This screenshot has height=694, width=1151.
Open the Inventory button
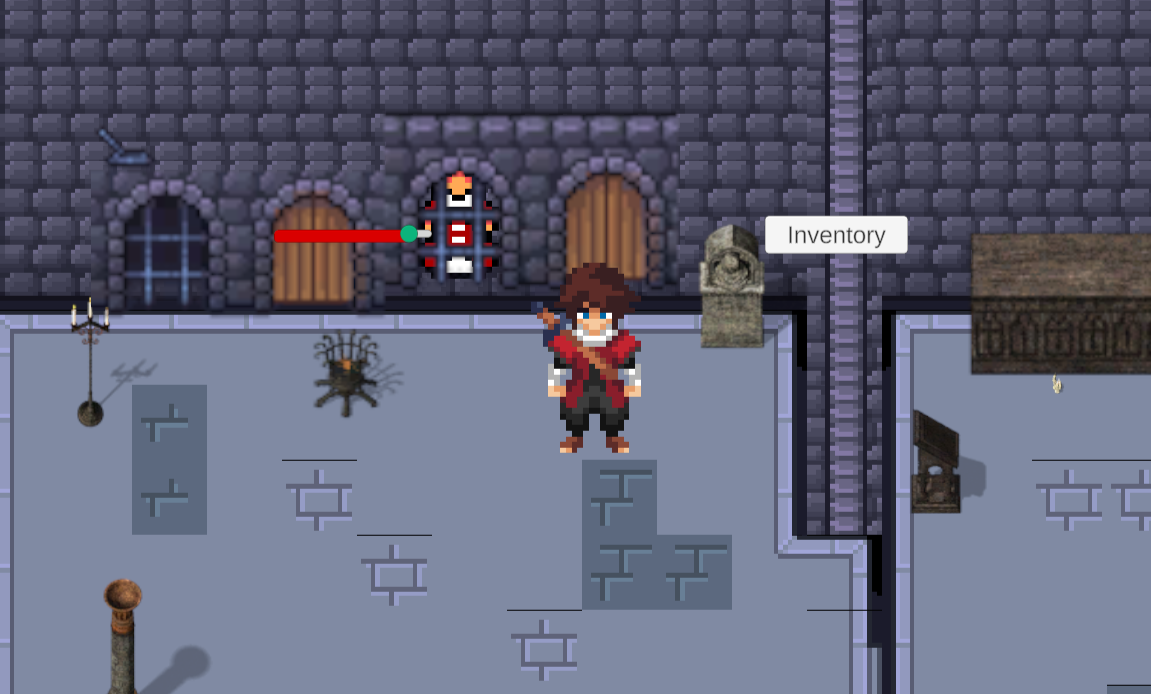pos(836,235)
